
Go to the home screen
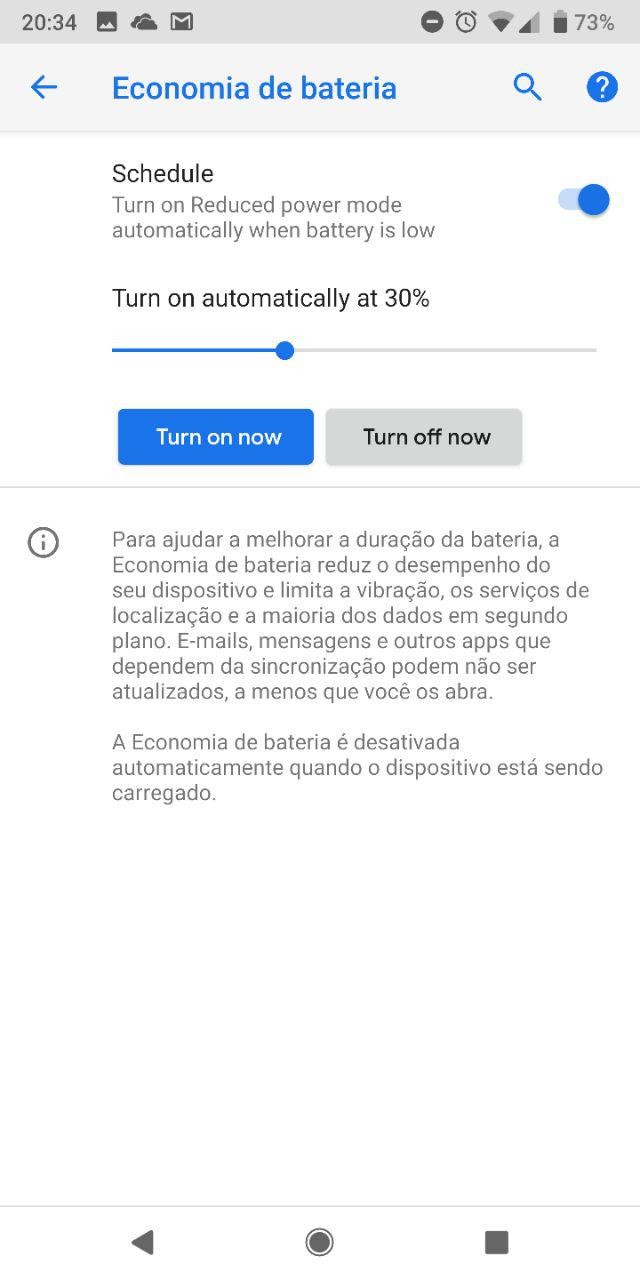point(320,1242)
